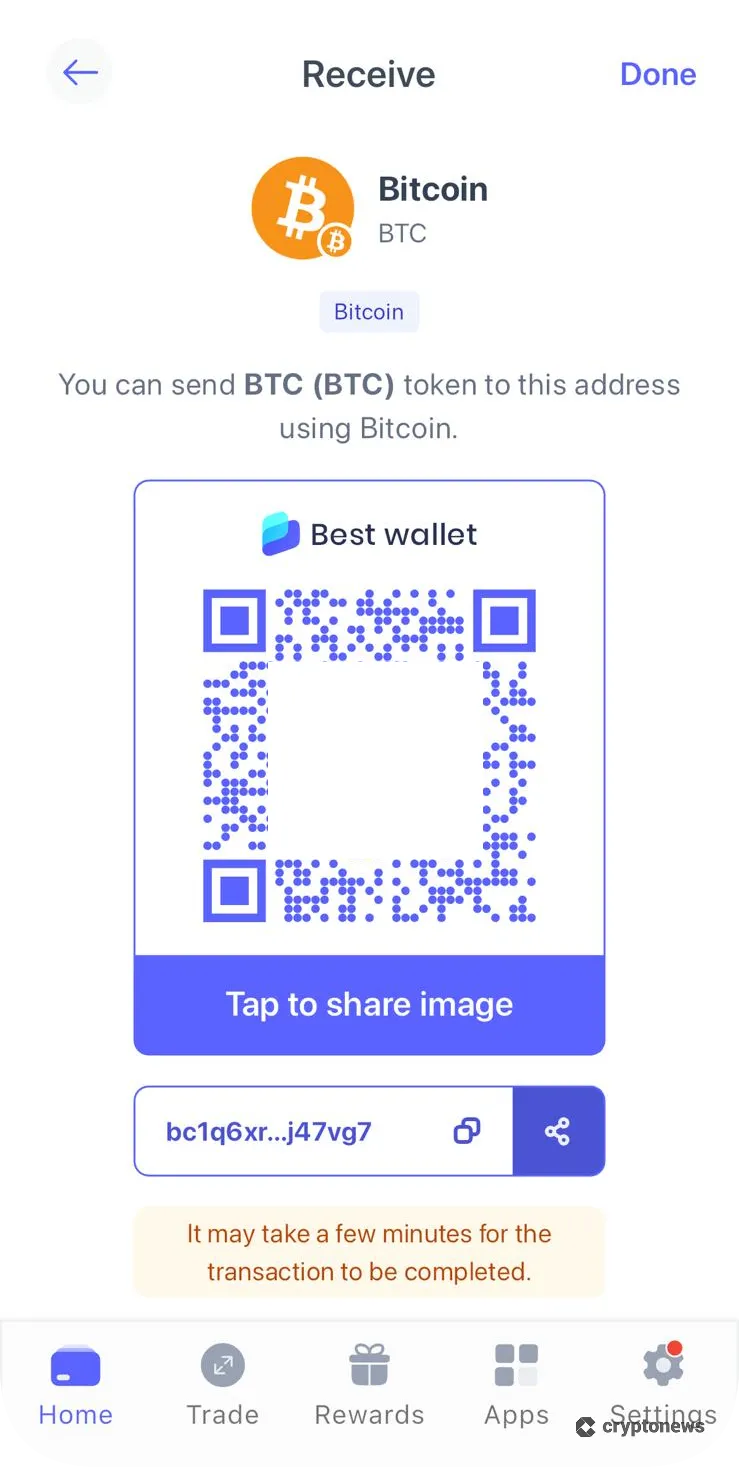The width and height of the screenshot is (739, 1467).
Task: Select the Bitcoin network chip
Action: [x=369, y=311]
